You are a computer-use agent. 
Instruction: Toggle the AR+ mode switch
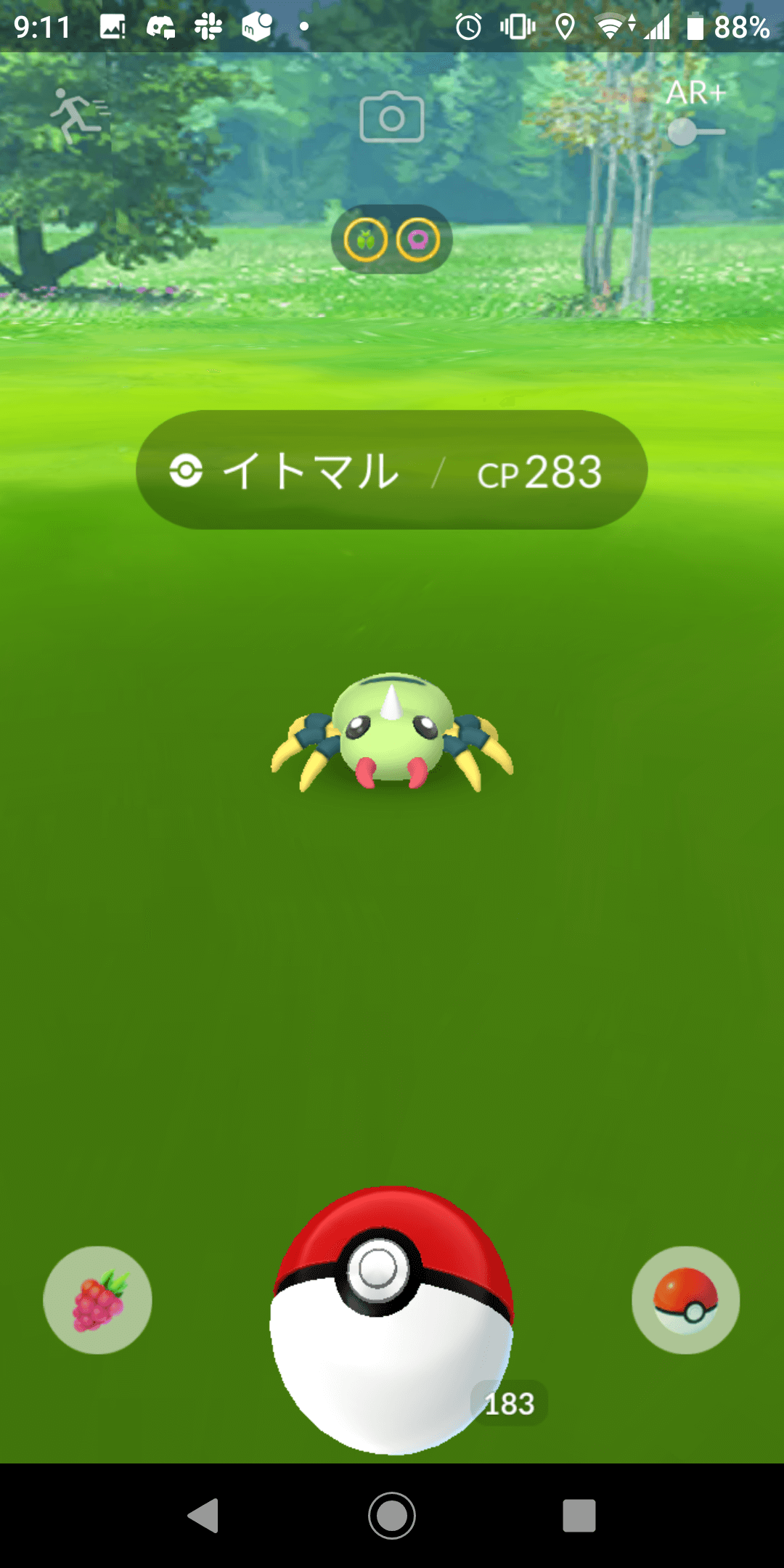pyautogui.click(x=695, y=131)
